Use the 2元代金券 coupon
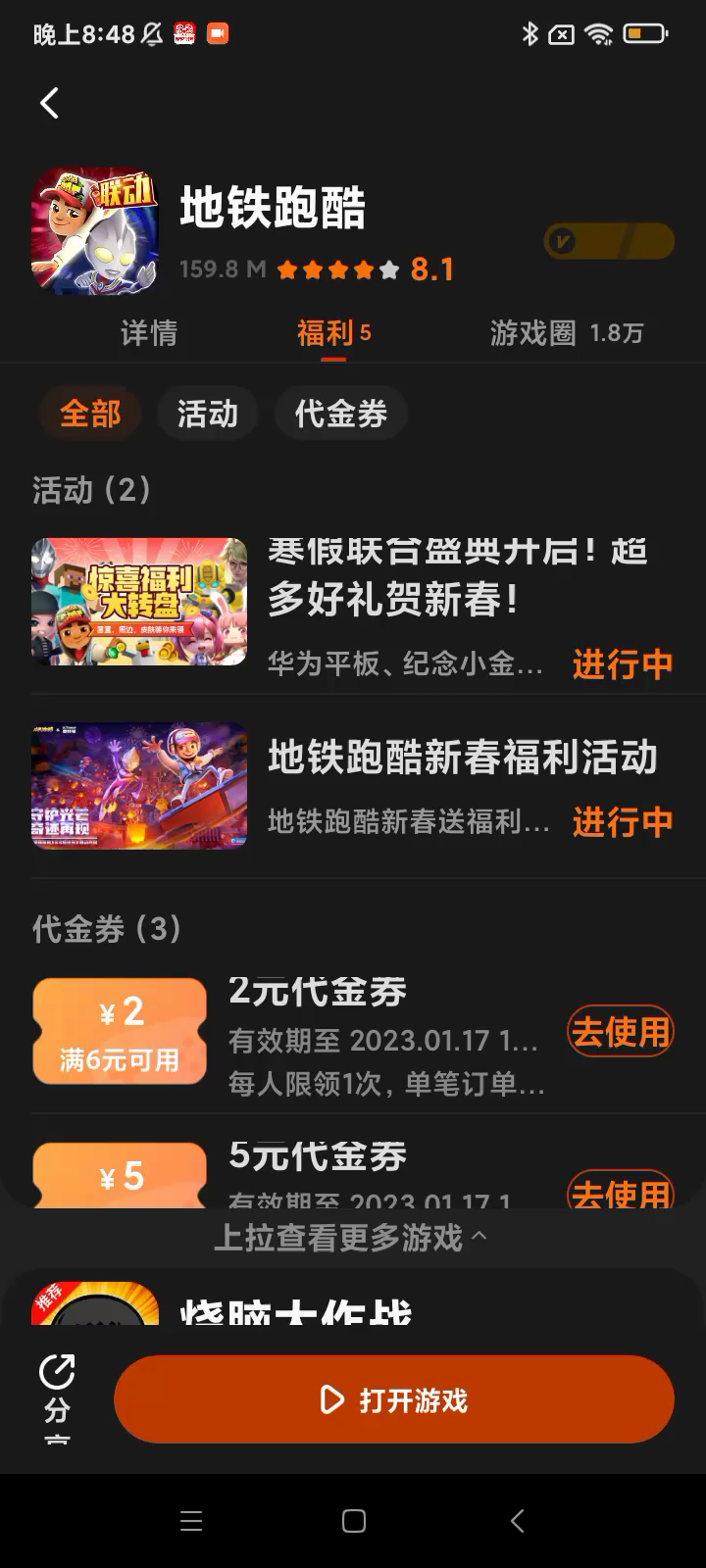This screenshot has width=706, height=1568. pos(620,1031)
